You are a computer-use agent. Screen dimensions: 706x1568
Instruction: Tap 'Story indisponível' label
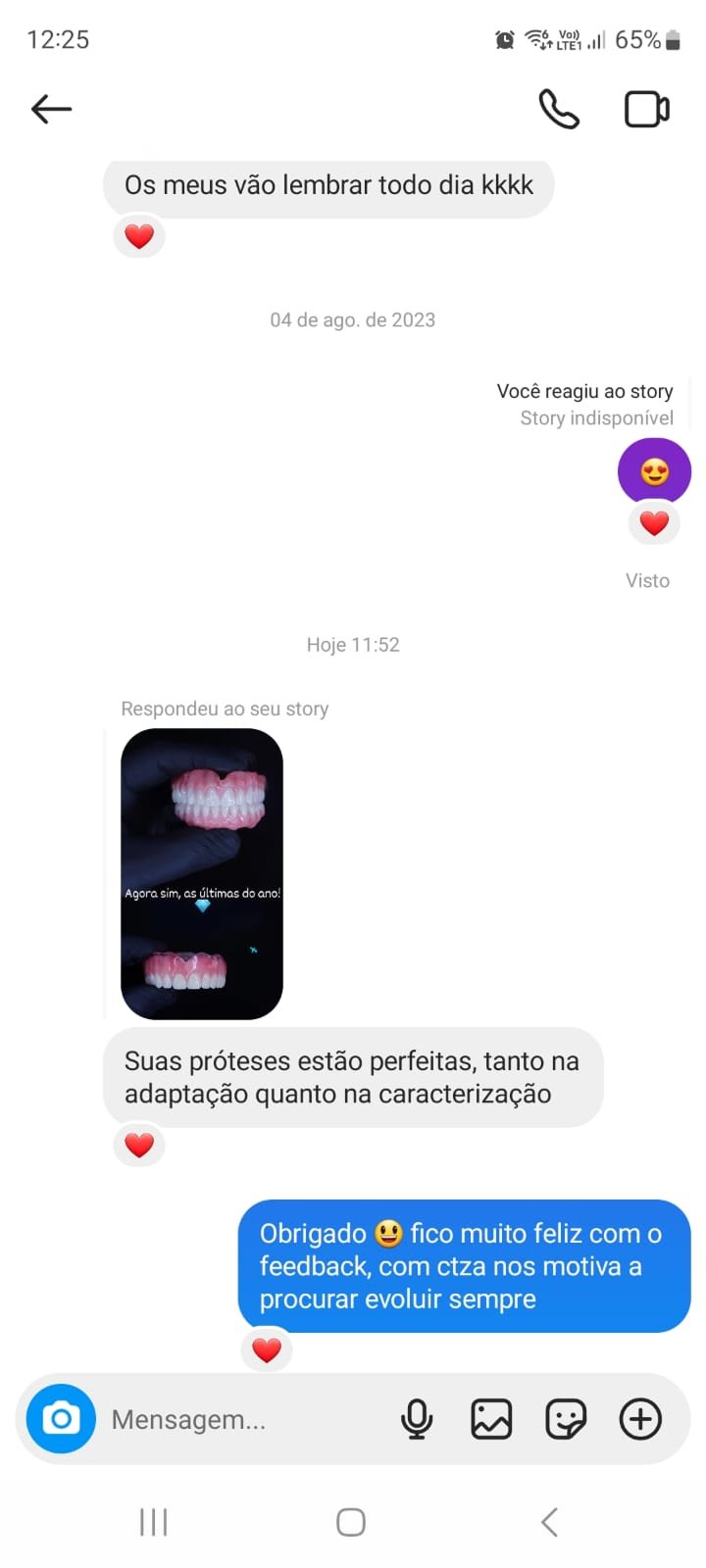pos(597,417)
